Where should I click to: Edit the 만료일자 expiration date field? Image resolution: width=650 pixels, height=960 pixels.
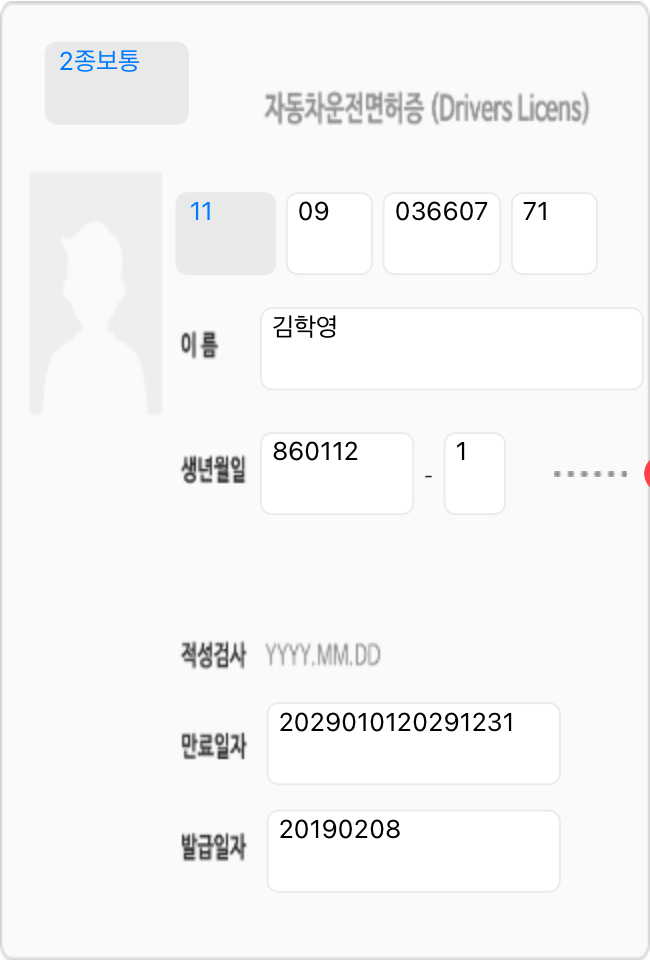click(x=413, y=743)
